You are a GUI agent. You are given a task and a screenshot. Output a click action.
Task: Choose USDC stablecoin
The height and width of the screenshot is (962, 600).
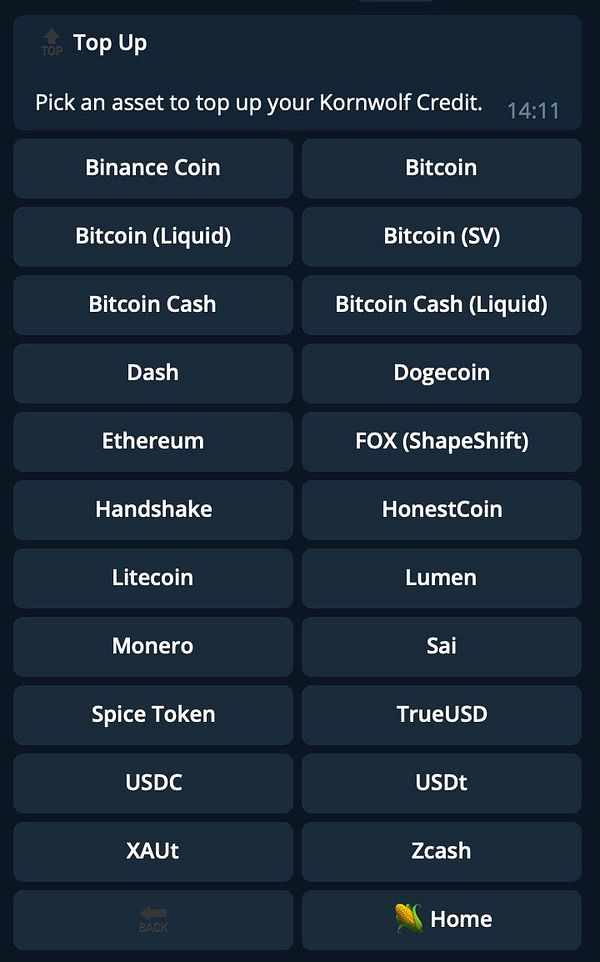tap(153, 782)
